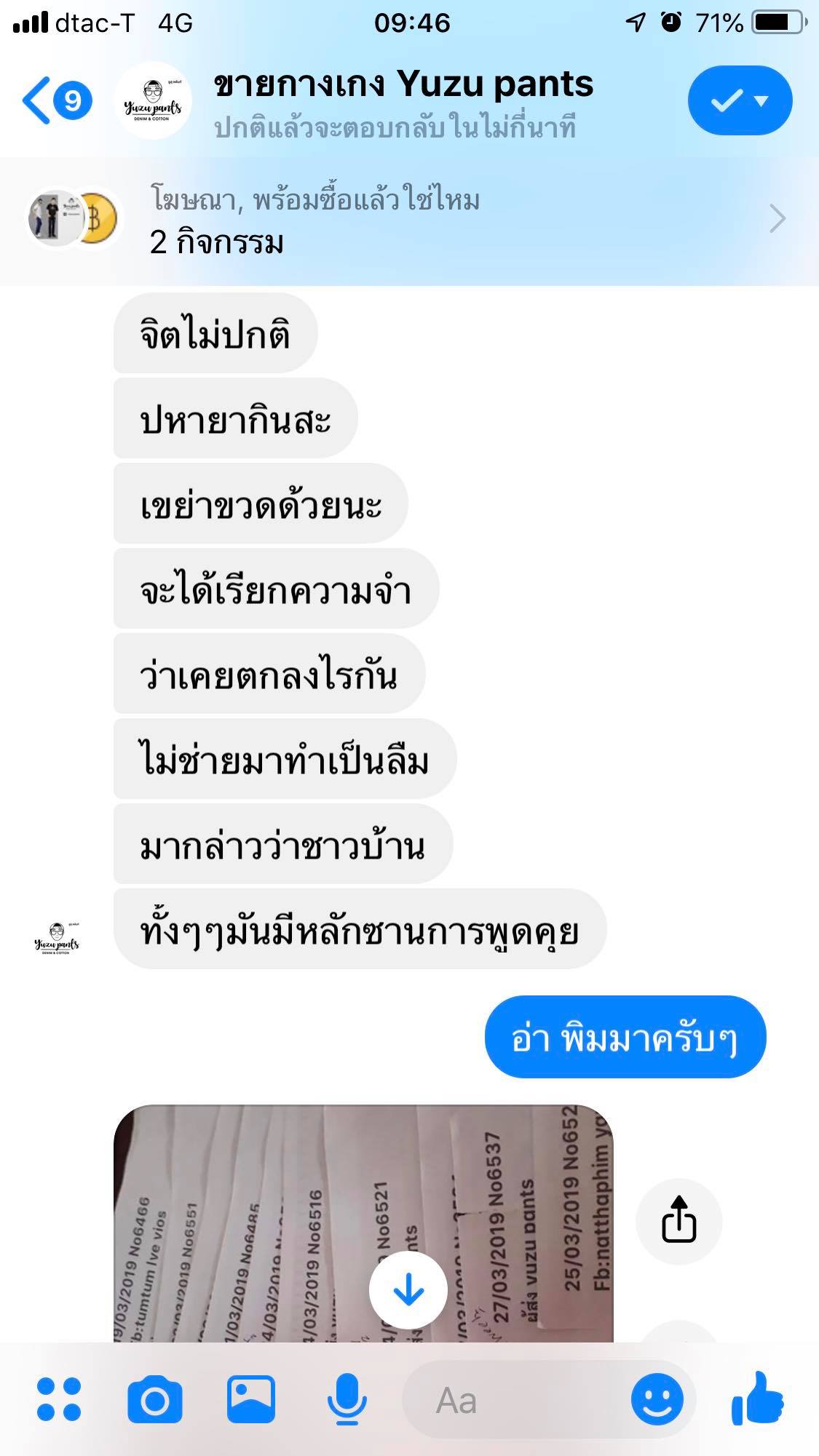Viewport: 819px width, 1456px height.
Task: Share the receipts photo
Action: click(x=678, y=1220)
